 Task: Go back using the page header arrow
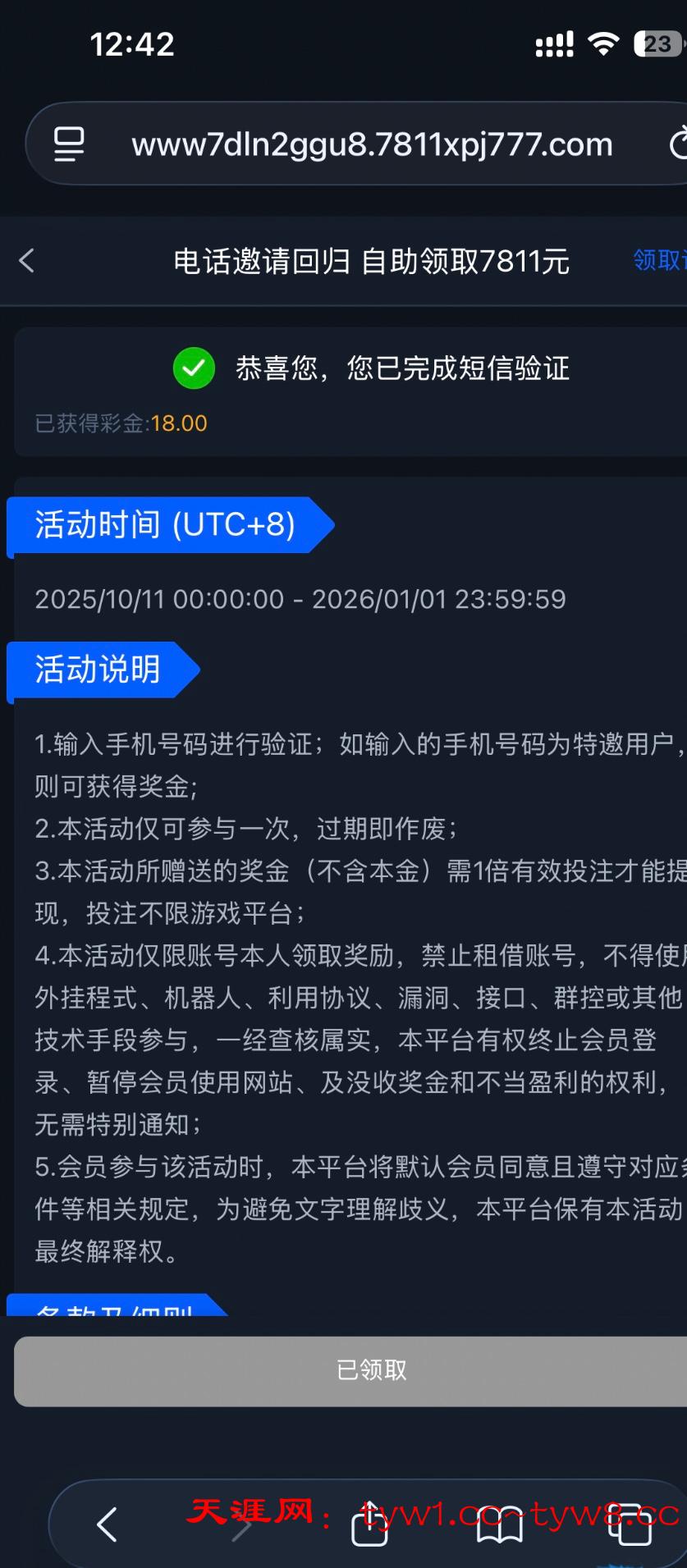pos(27,261)
